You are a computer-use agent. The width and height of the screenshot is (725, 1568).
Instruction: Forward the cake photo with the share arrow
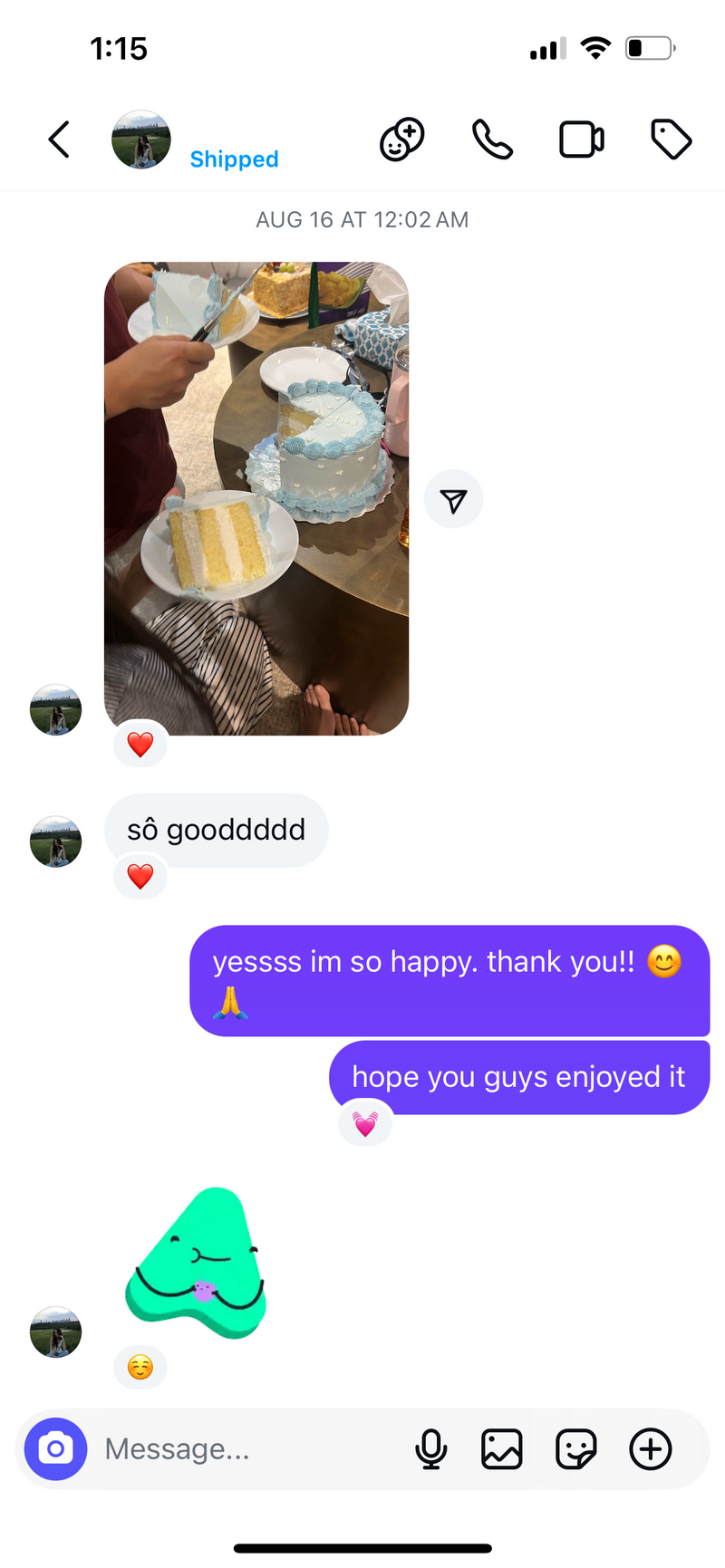pyautogui.click(x=453, y=499)
